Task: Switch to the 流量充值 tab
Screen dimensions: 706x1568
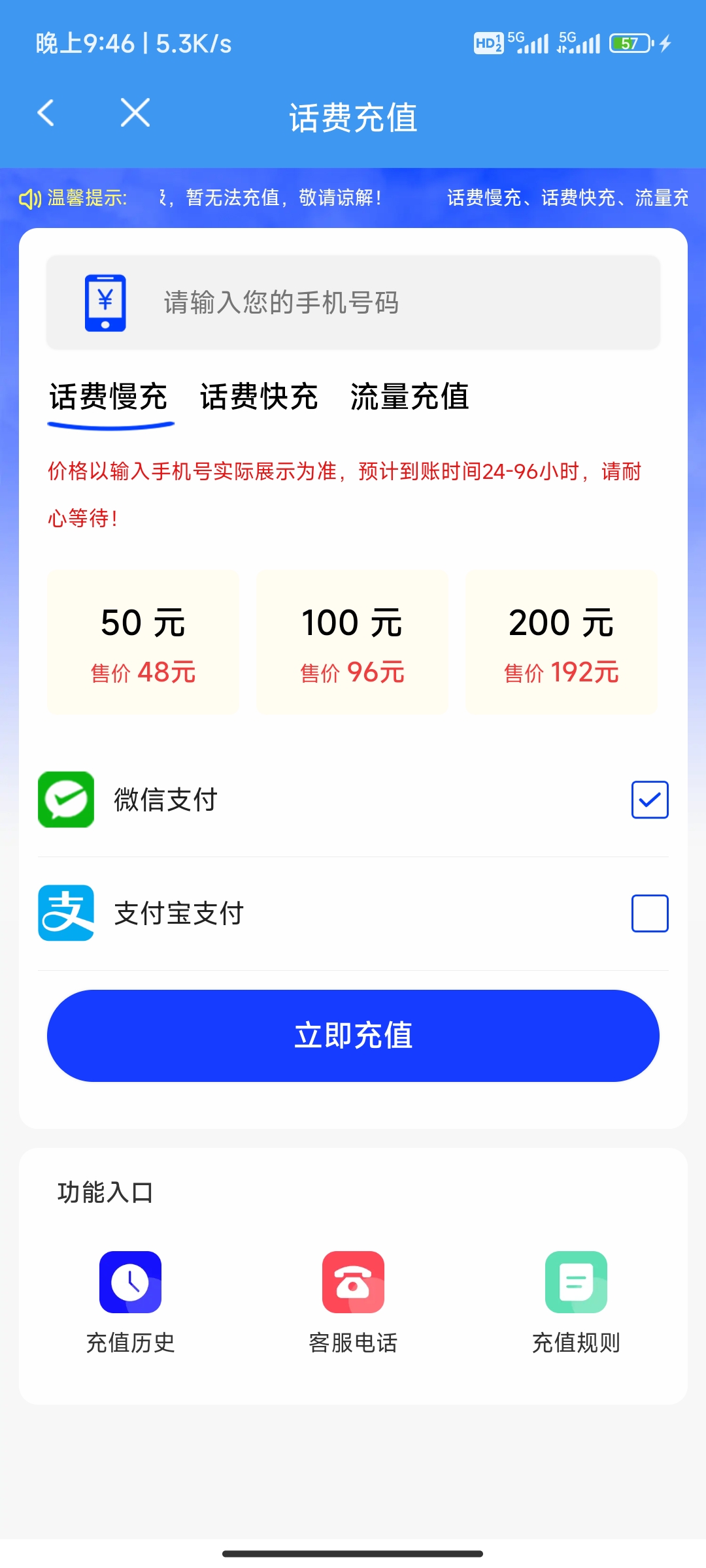Action: [409, 397]
